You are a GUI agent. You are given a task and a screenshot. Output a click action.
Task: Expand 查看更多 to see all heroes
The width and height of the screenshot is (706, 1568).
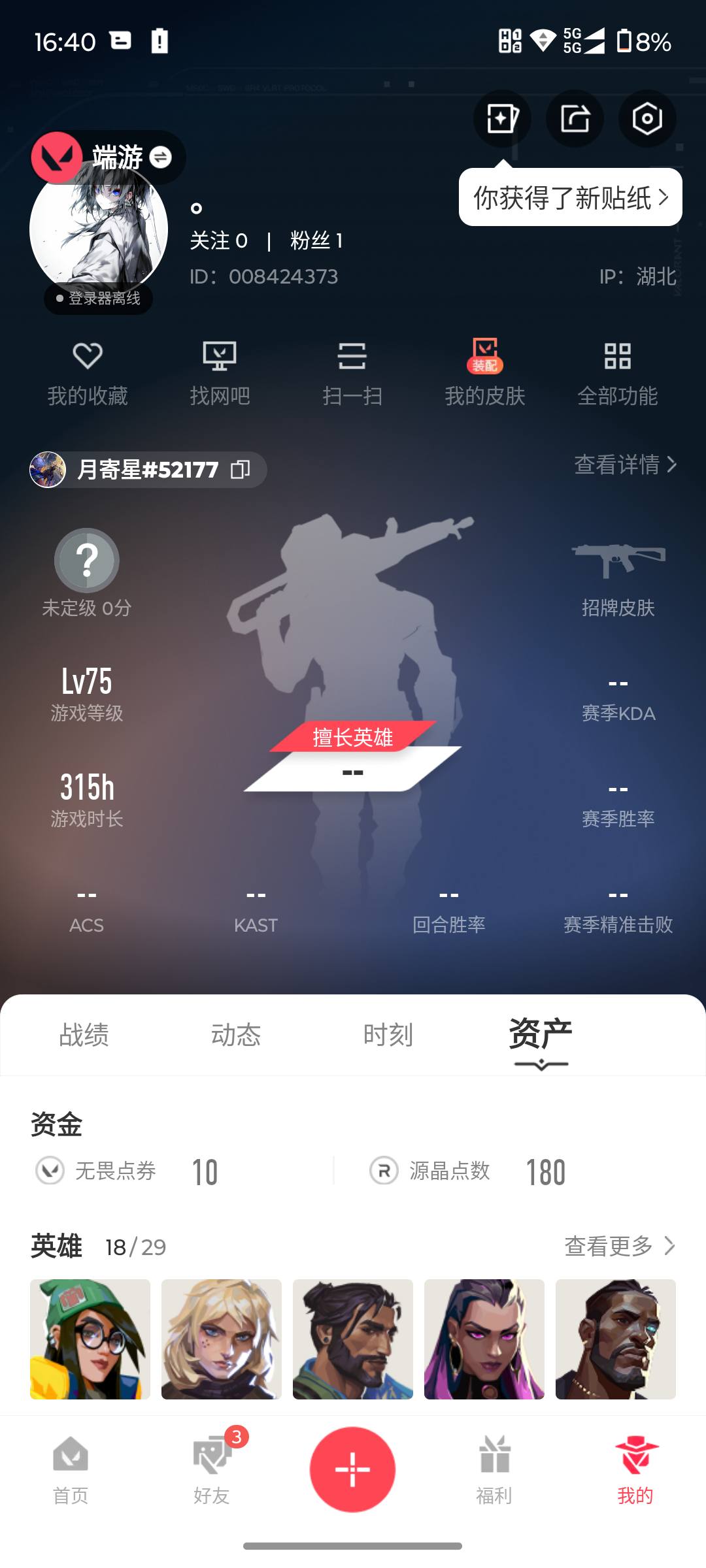click(618, 1246)
